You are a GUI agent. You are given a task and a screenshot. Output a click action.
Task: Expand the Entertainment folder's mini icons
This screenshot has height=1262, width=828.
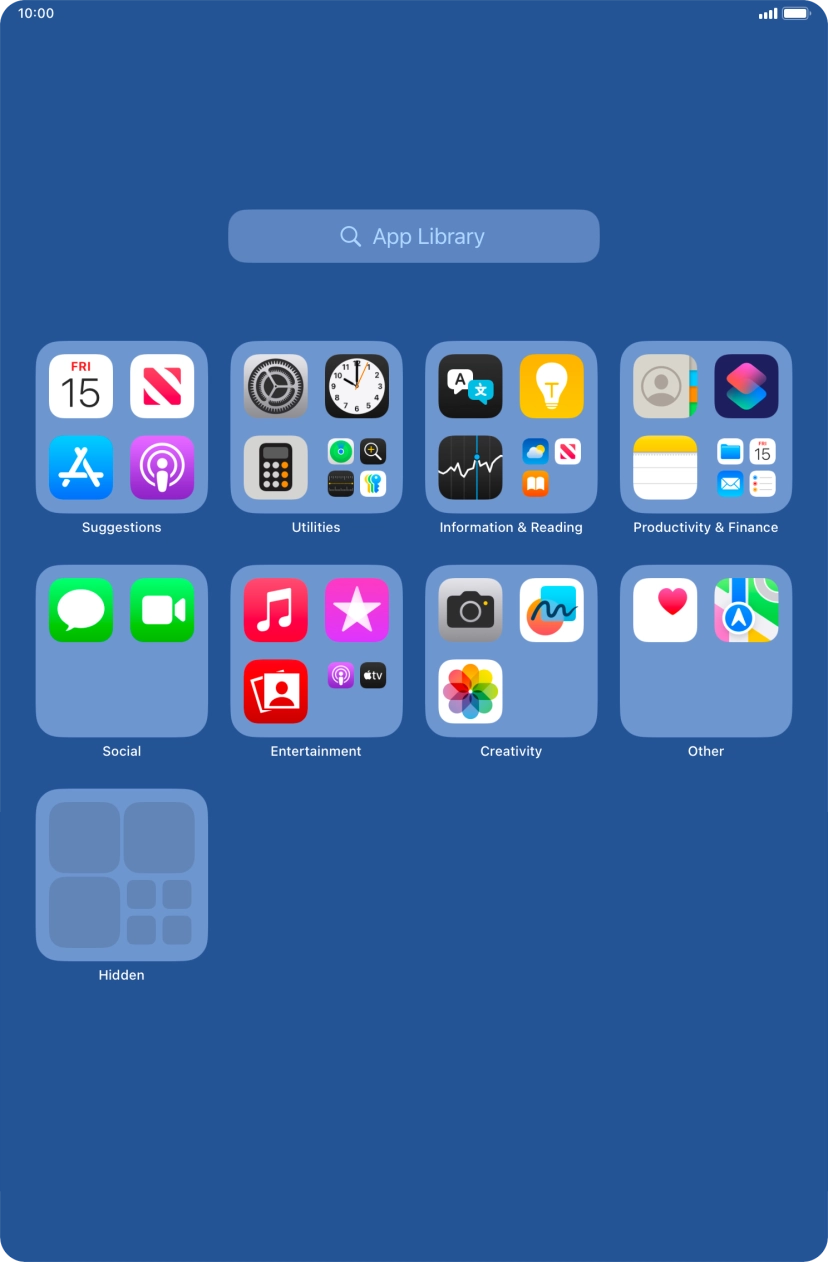pos(357,675)
